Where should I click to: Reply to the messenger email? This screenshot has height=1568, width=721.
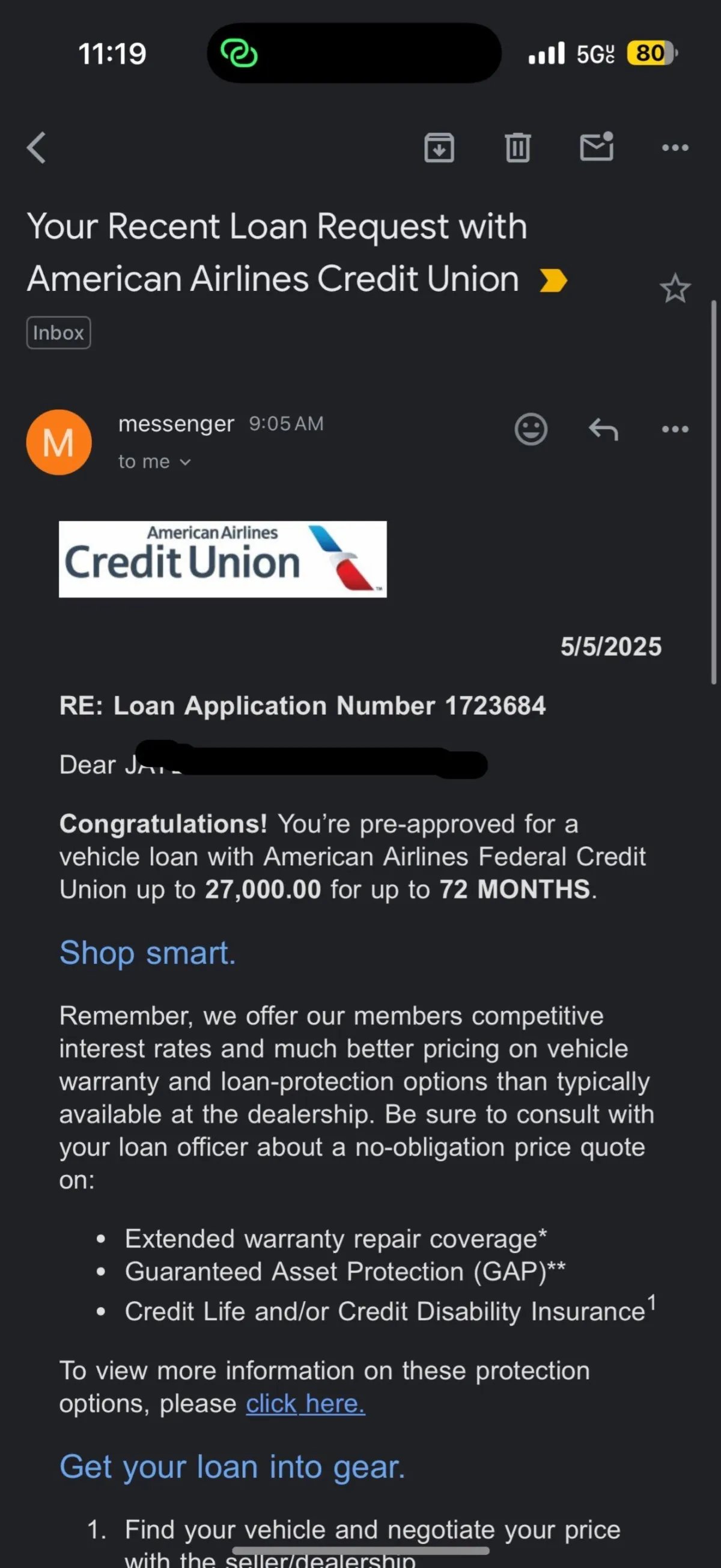pos(603,429)
